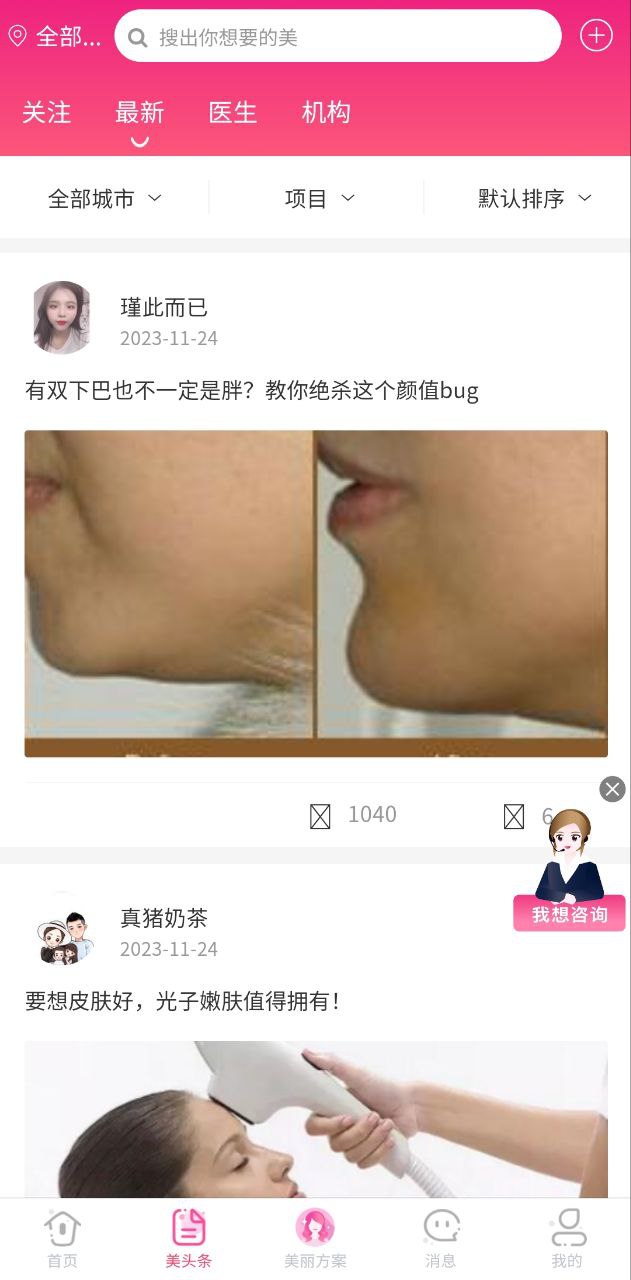Screen dimensions: 631x1280
Task: Expand the 项目 filter dropdown
Action: coord(319,198)
